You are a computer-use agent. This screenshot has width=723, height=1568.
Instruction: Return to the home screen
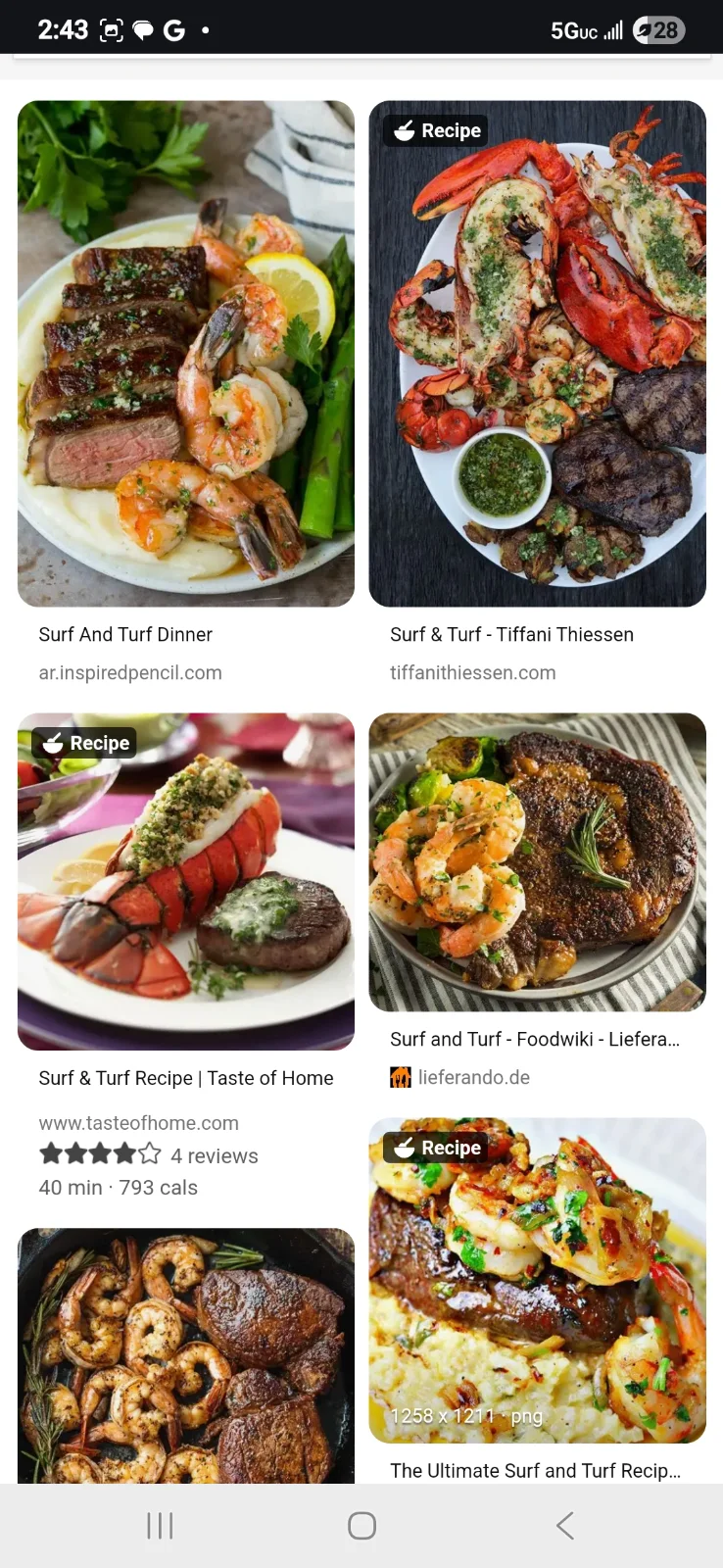click(361, 1525)
